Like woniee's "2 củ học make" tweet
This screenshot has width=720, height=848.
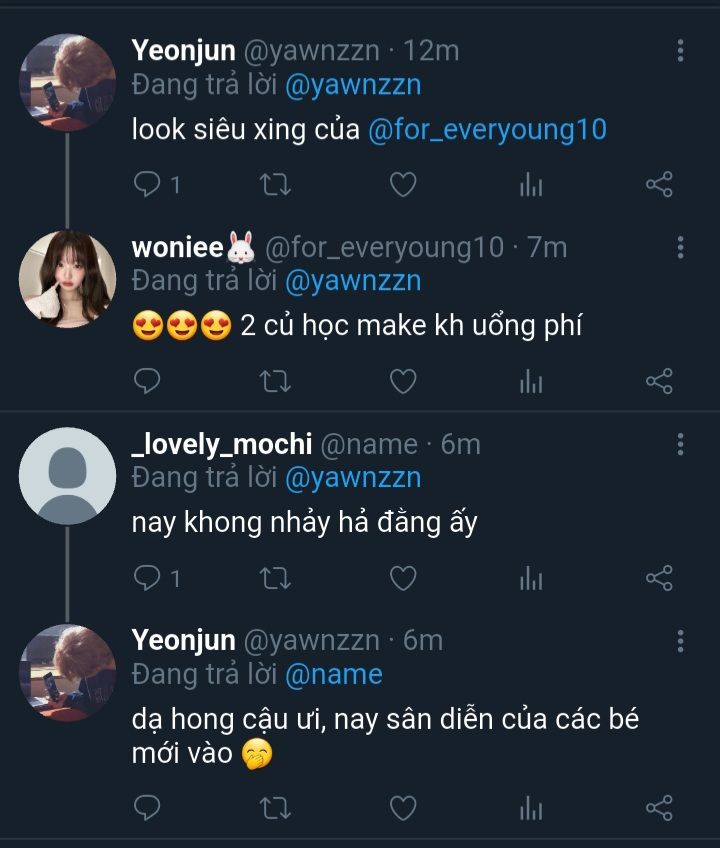coord(402,381)
